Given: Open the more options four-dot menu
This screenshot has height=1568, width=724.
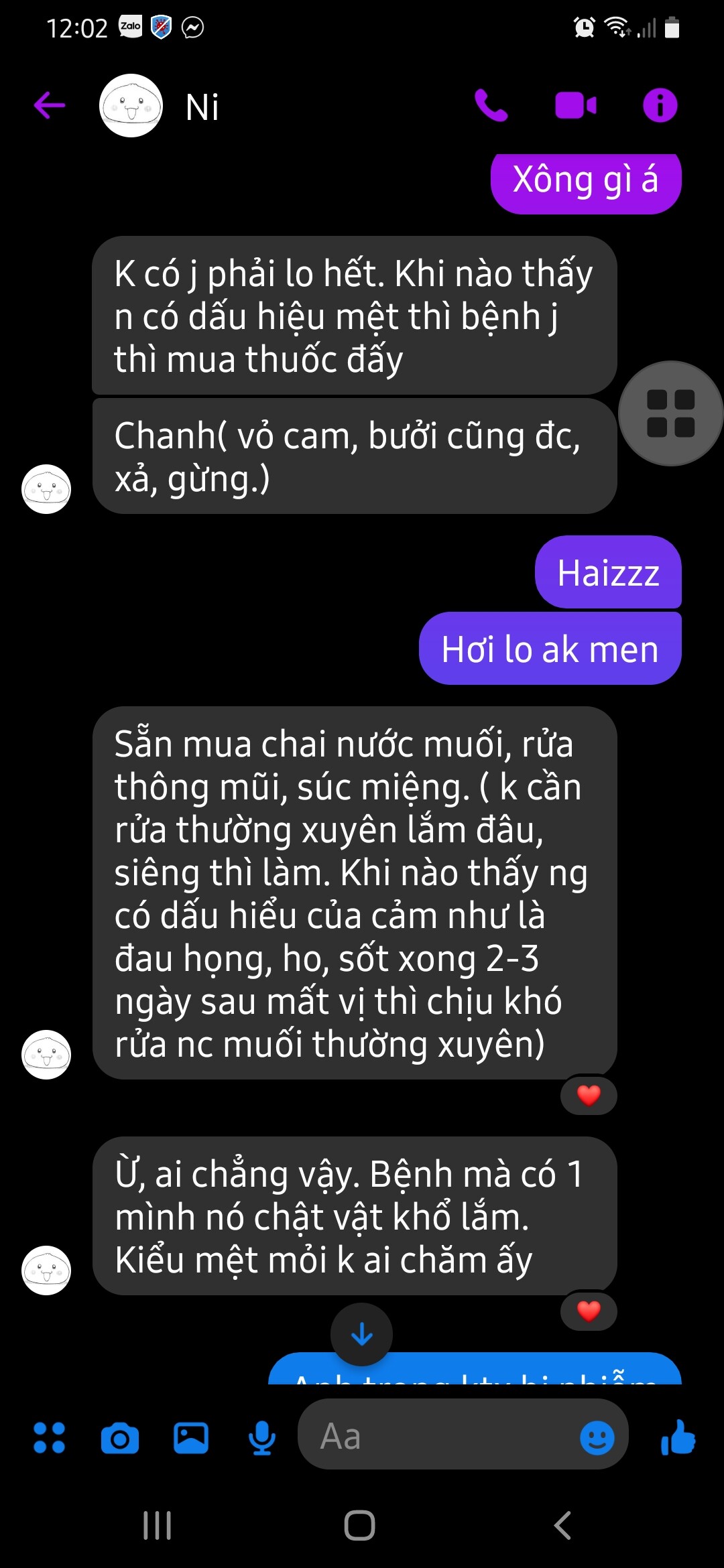Looking at the screenshot, I should pyautogui.click(x=49, y=1437).
